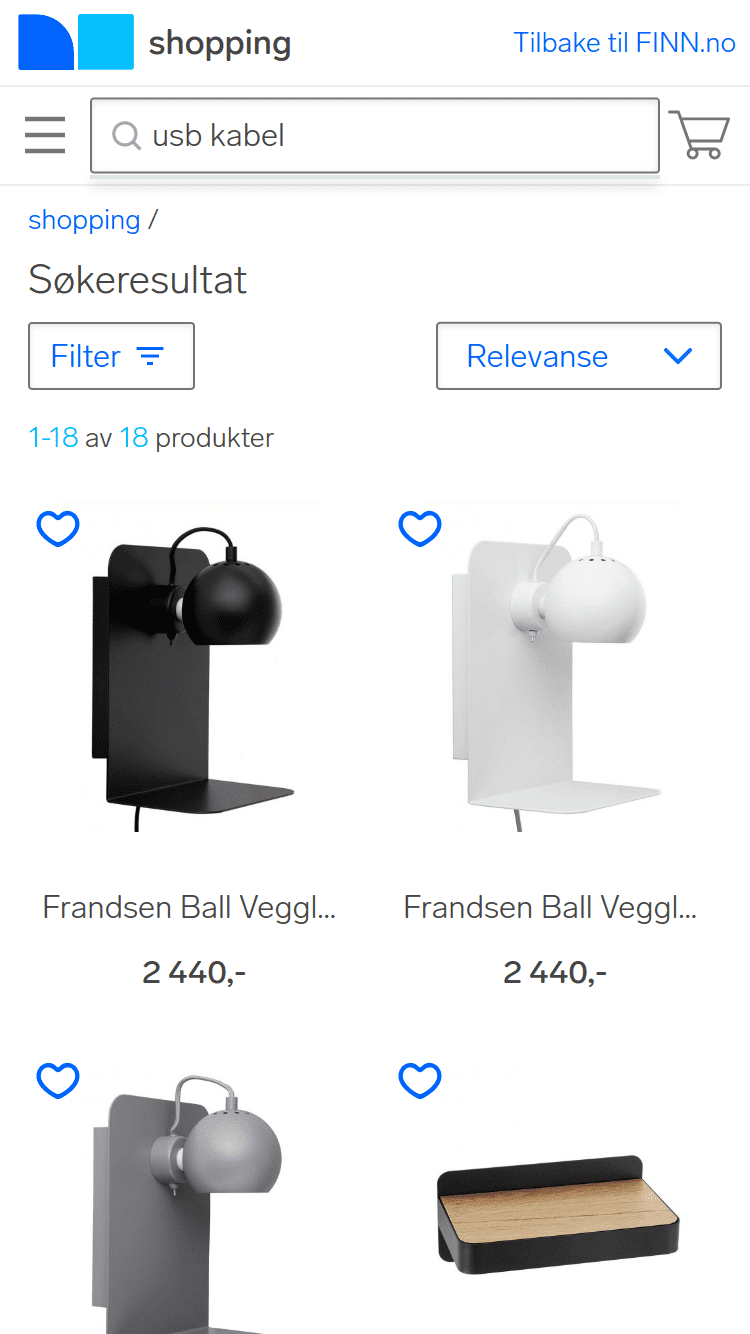Expand the Relevanse sort dropdown

click(x=578, y=356)
